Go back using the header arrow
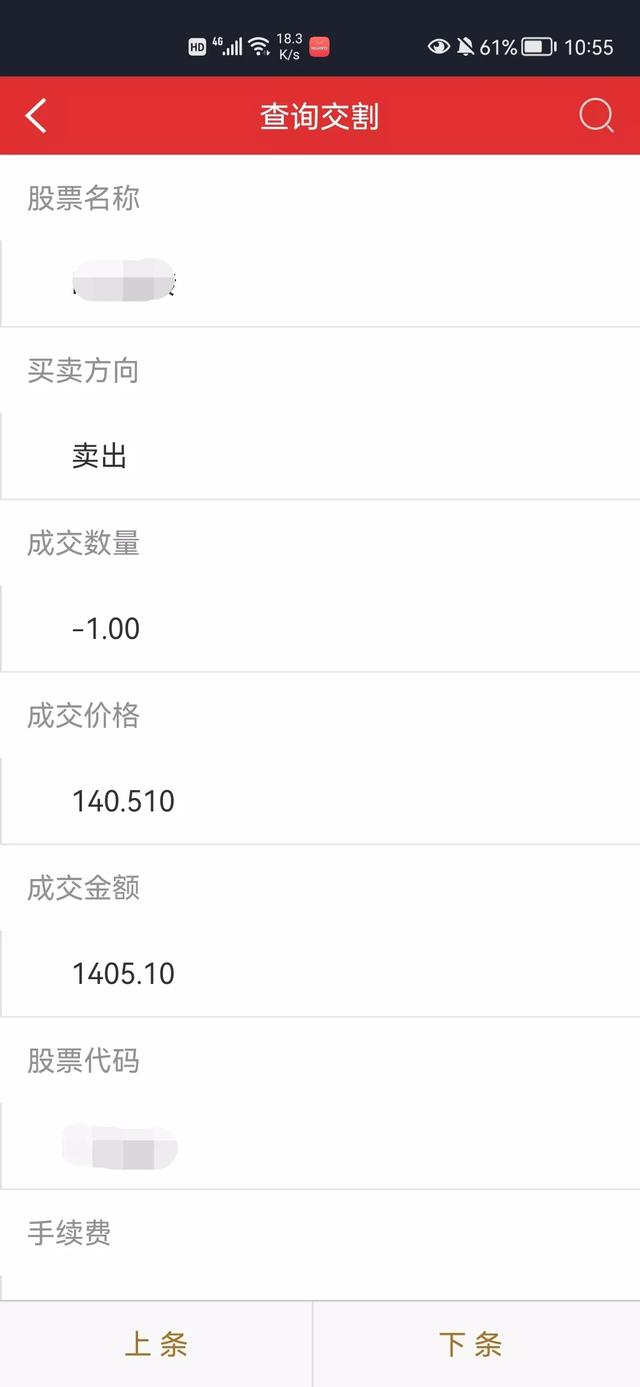Image resolution: width=640 pixels, height=1387 pixels. point(36,116)
